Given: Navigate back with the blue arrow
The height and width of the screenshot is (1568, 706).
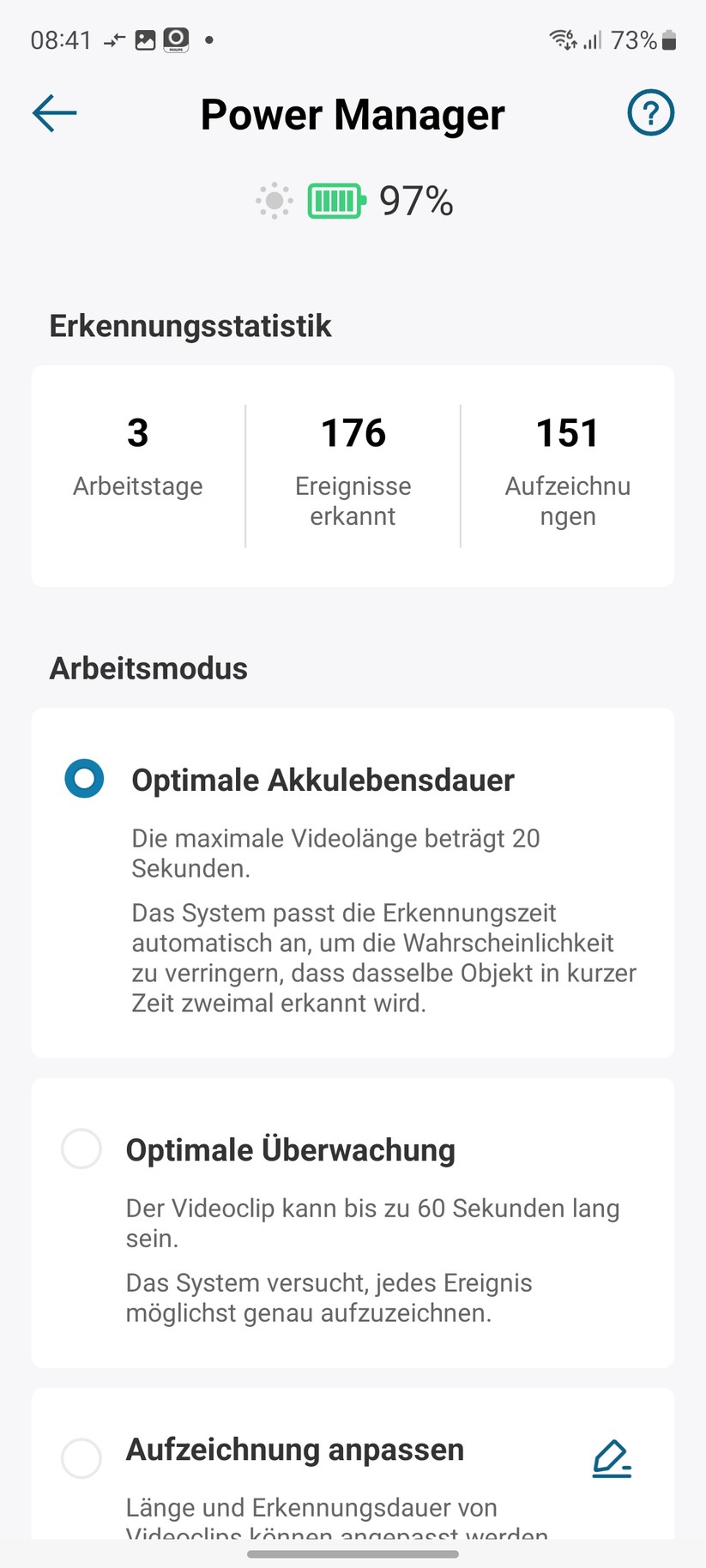Looking at the screenshot, I should [53, 112].
